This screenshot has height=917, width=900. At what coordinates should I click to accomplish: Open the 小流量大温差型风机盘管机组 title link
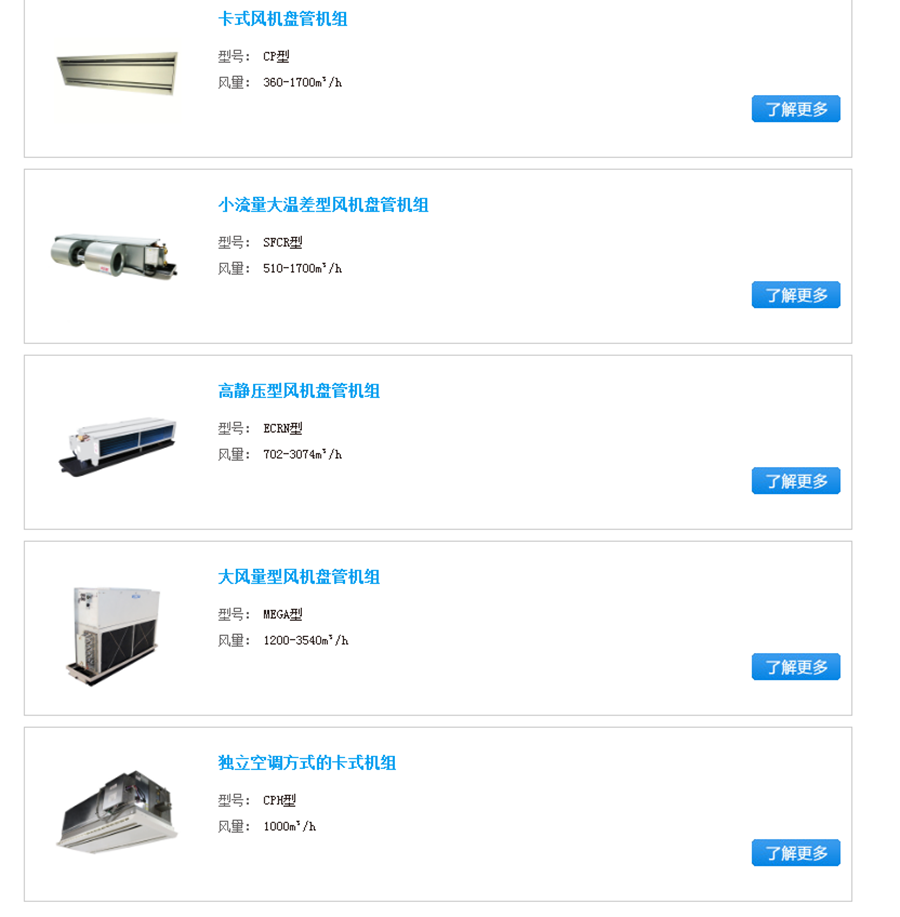(x=323, y=205)
